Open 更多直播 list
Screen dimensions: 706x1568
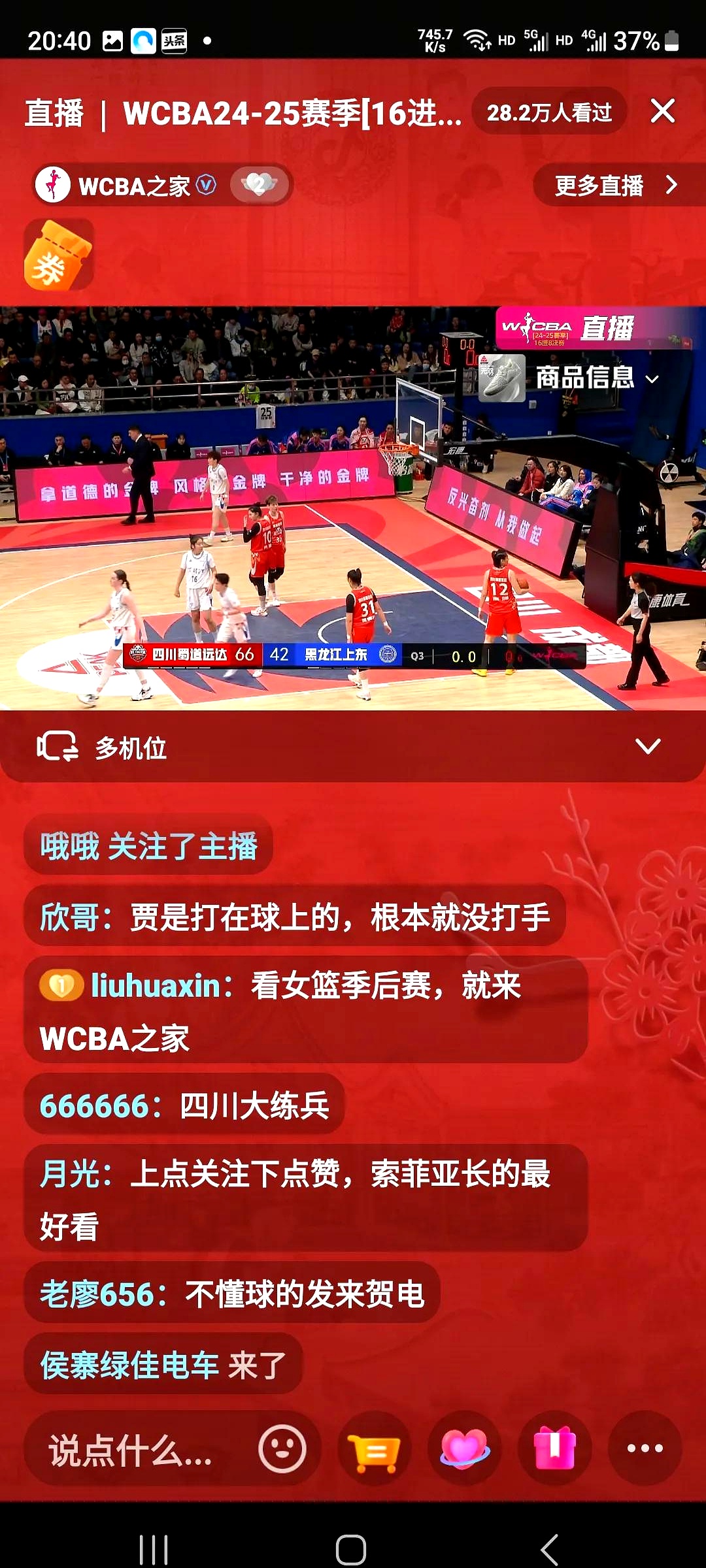pyautogui.click(x=616, y=186)
